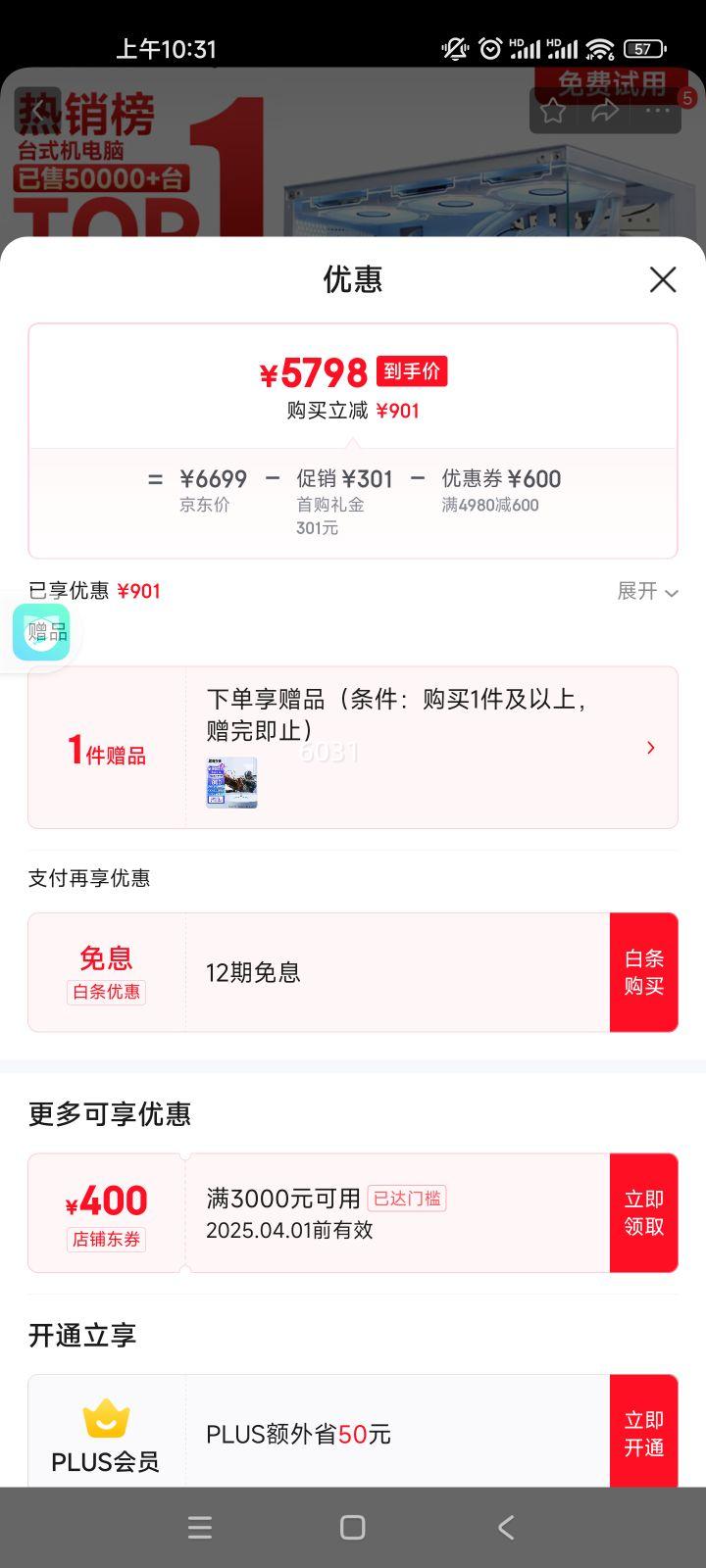Viewport: 706px width, 1568px height.
Task: Claim the ¥400 coupon via 立即领取
Action: tap(643, 1212)
